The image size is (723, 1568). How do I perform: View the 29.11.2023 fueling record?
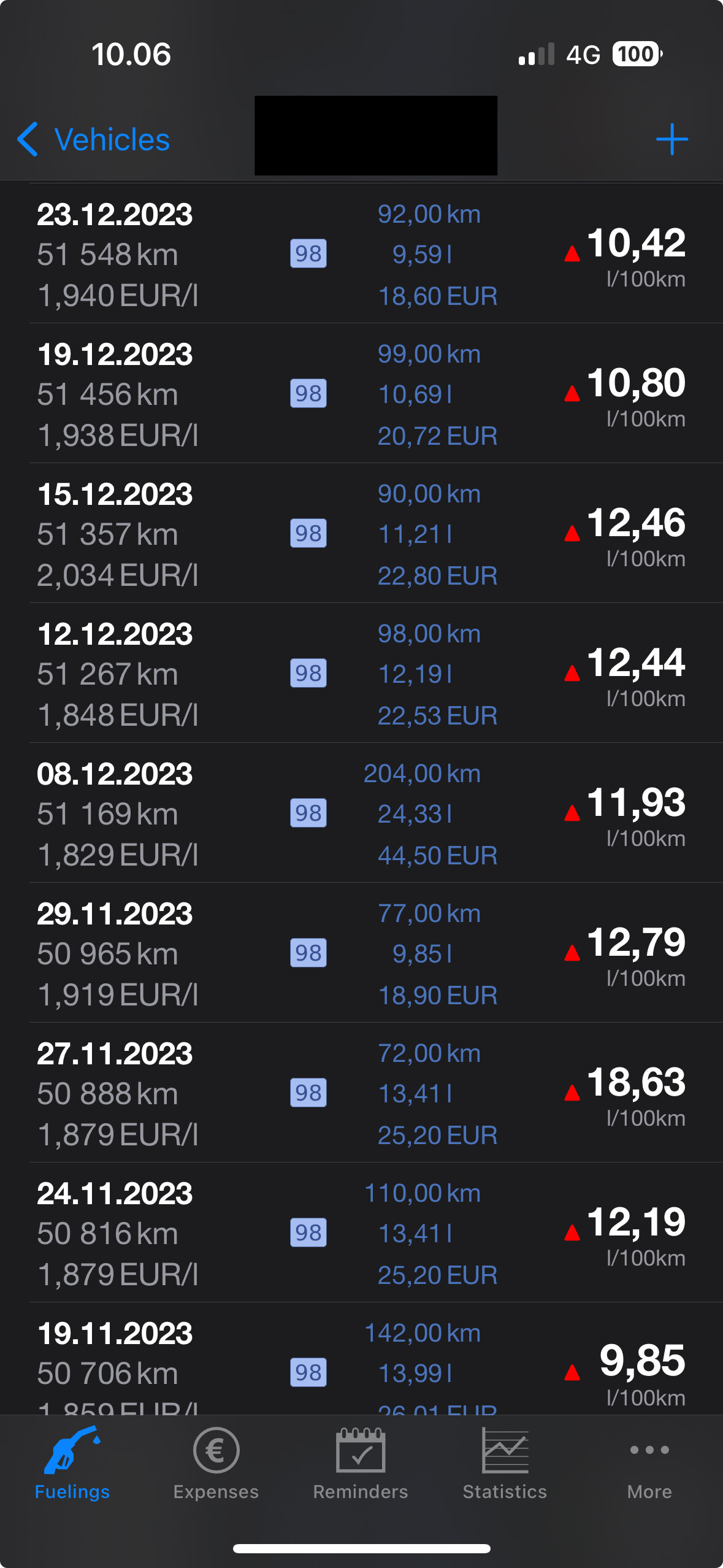361,953
